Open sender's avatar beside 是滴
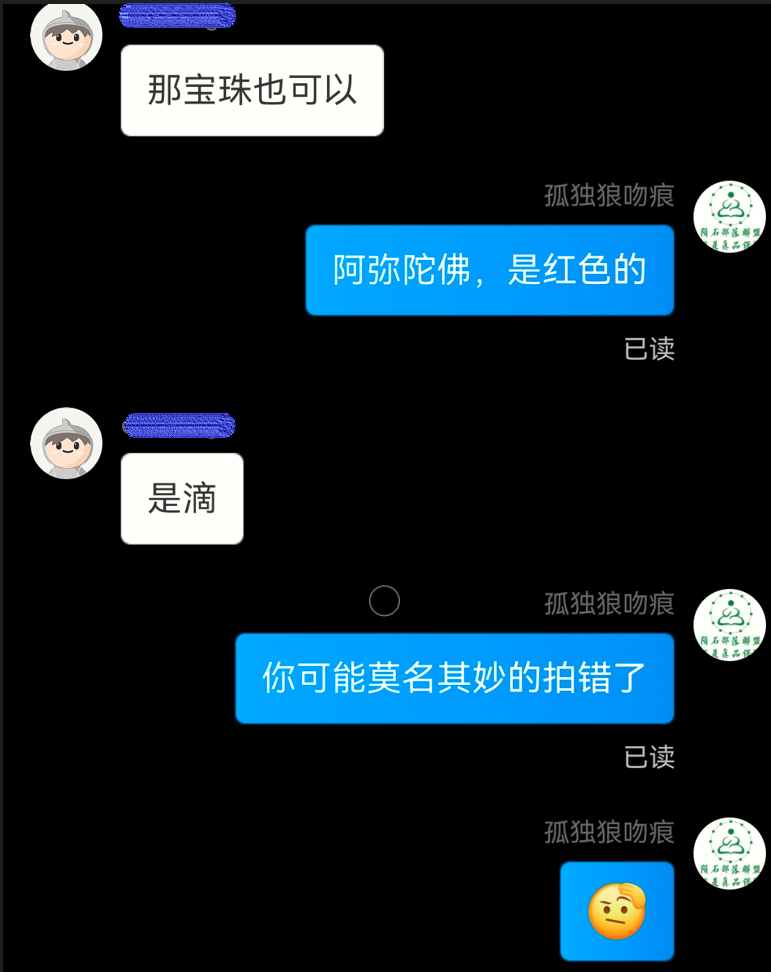The height and width of the screenshot is (972, 771). pyautogui.click(x=66, y=443)
